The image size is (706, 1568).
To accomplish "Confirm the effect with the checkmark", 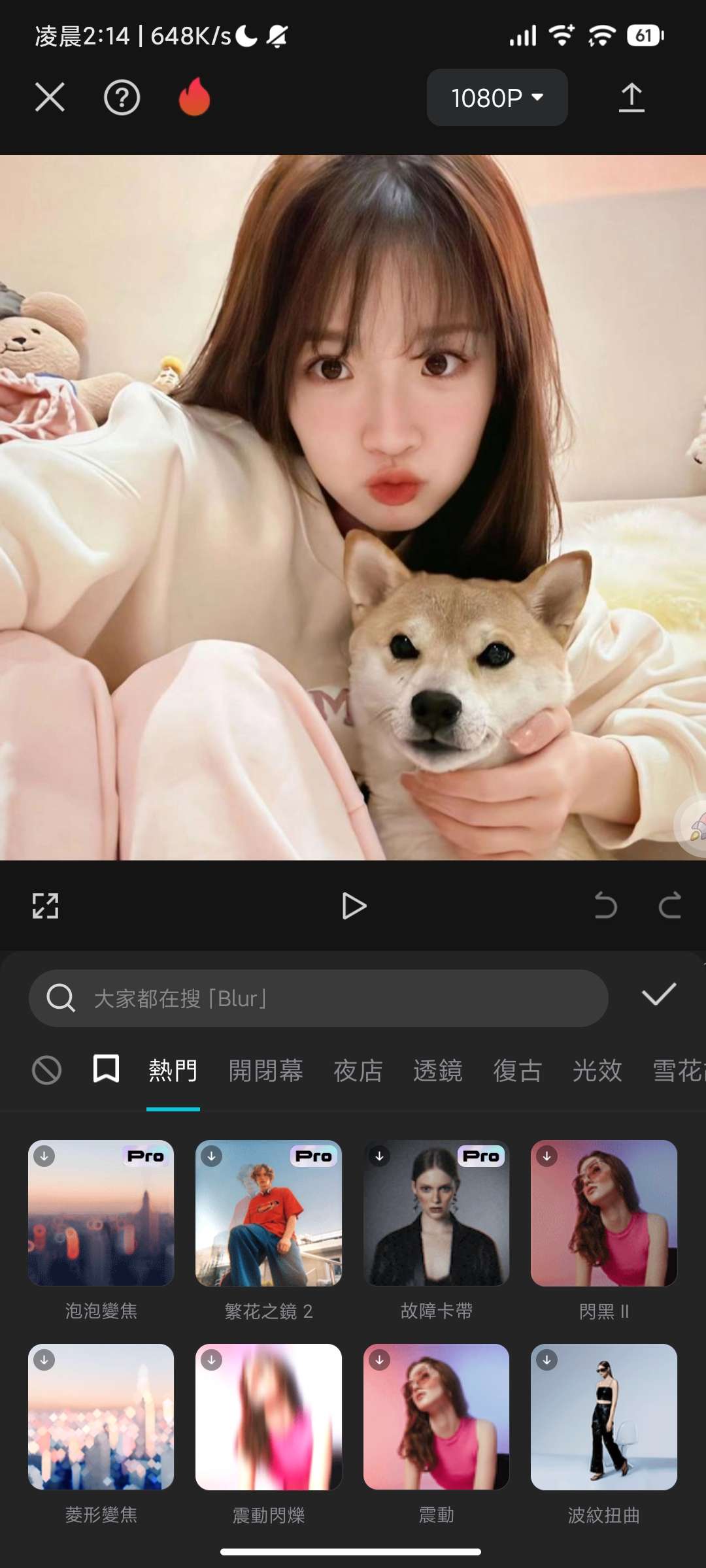I will pos(658,994).
